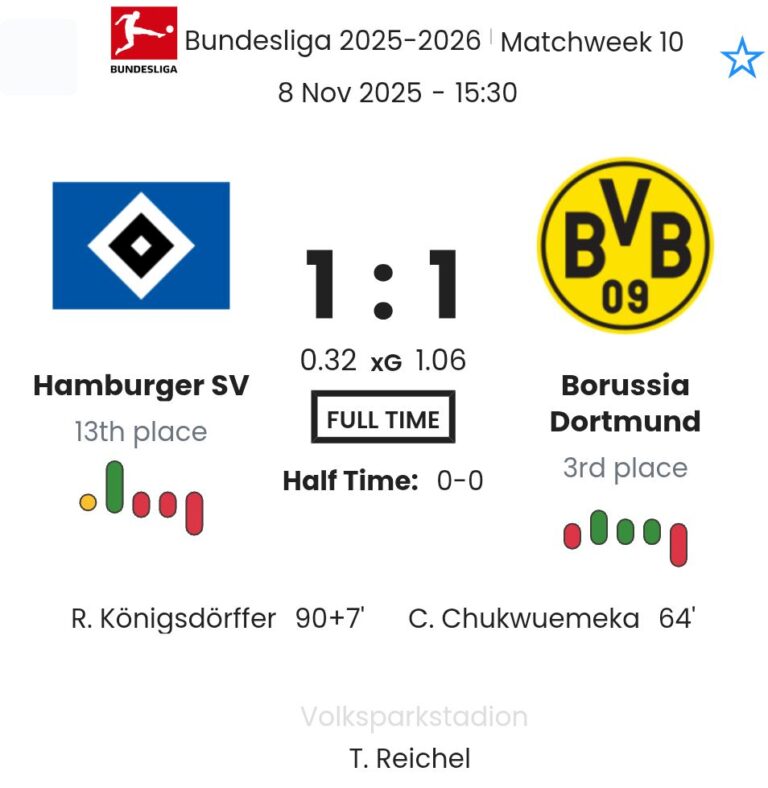Open the Hamburger SV team page
Viewport: 768px width, 788px height.
[141, 385]
